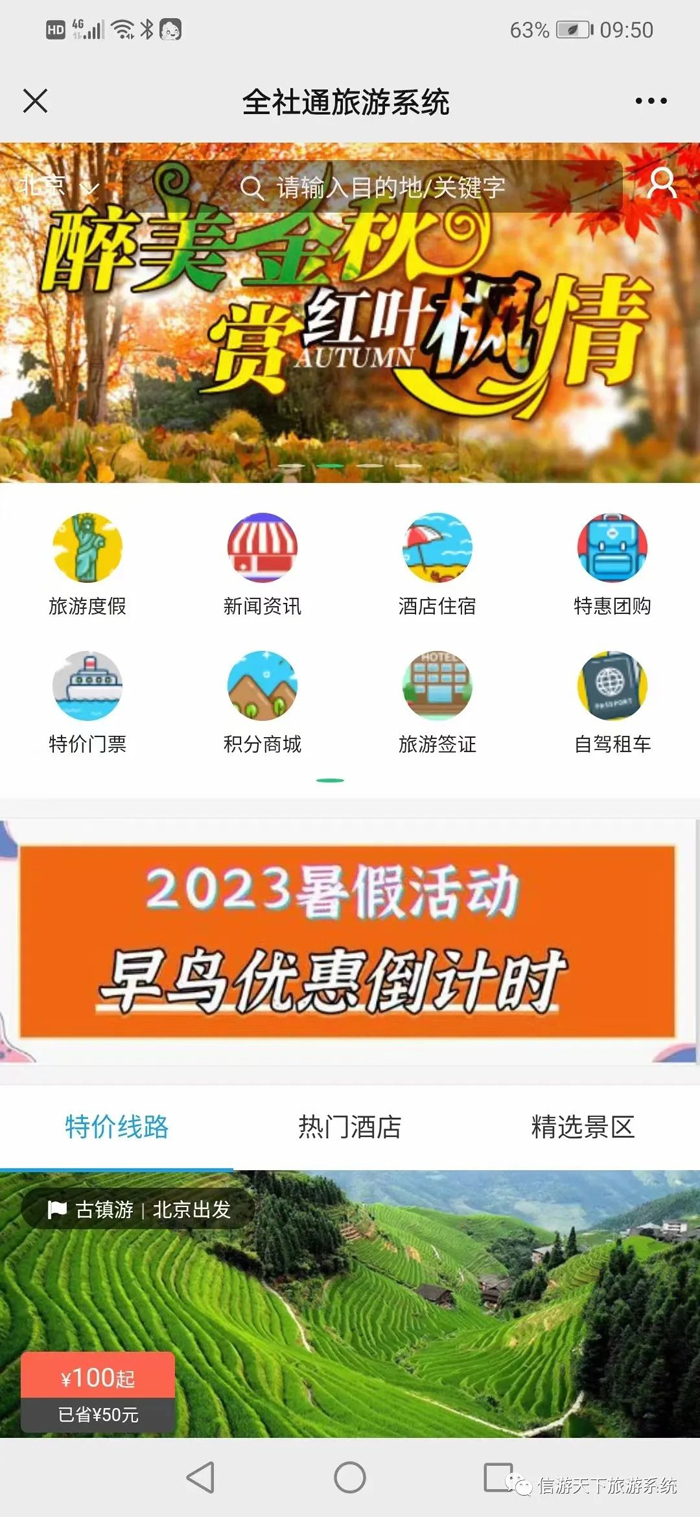Screen dimensions: 700x1517
Task: Open 新闻资讯 category
Action: pos(262,564)
